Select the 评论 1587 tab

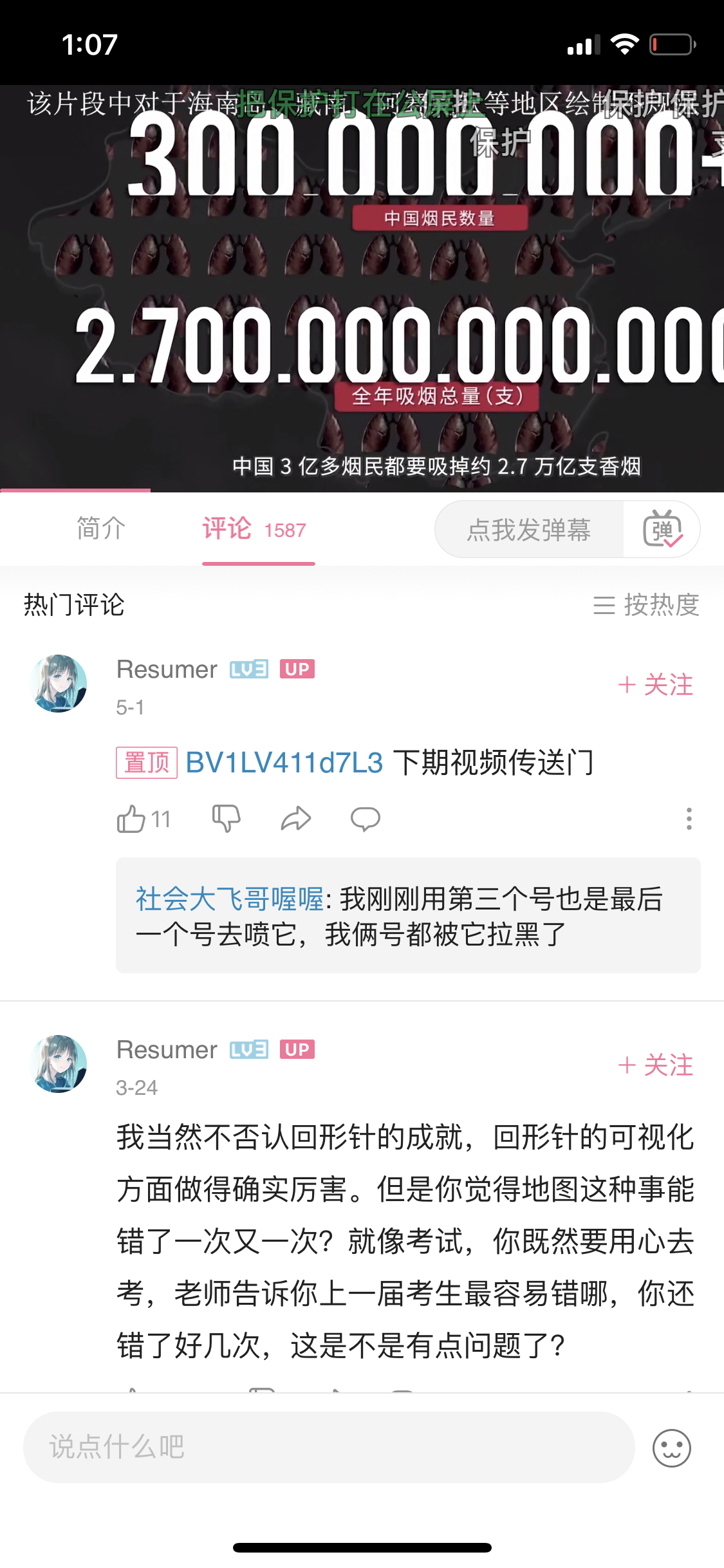click(x=255, y=530)
